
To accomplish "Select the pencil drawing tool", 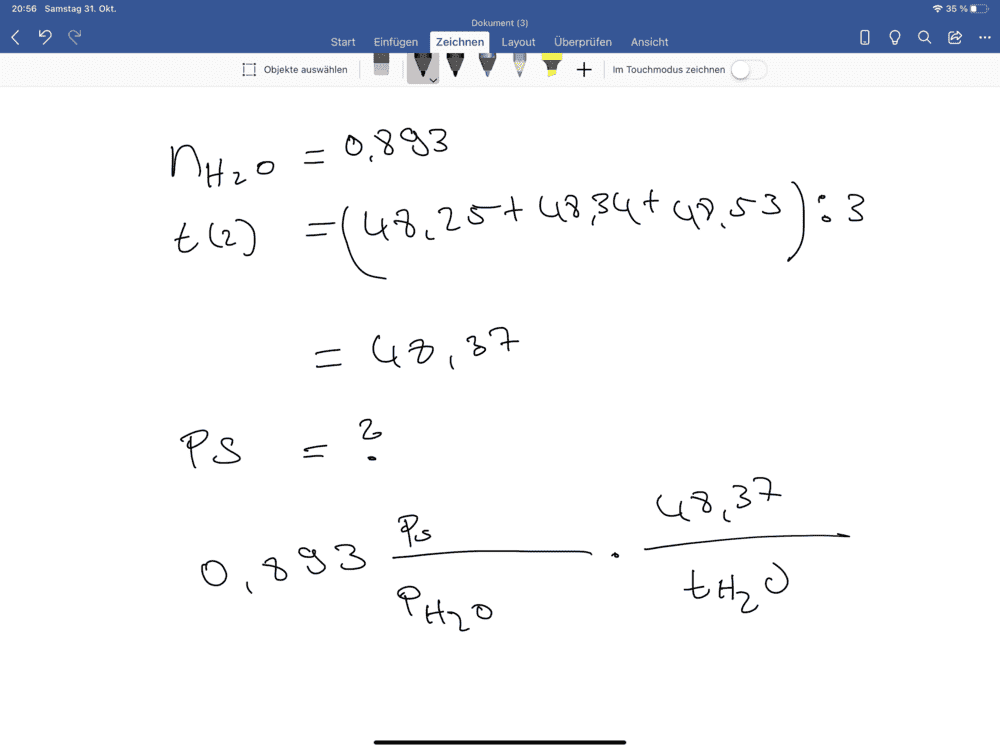I will point(519,65).
